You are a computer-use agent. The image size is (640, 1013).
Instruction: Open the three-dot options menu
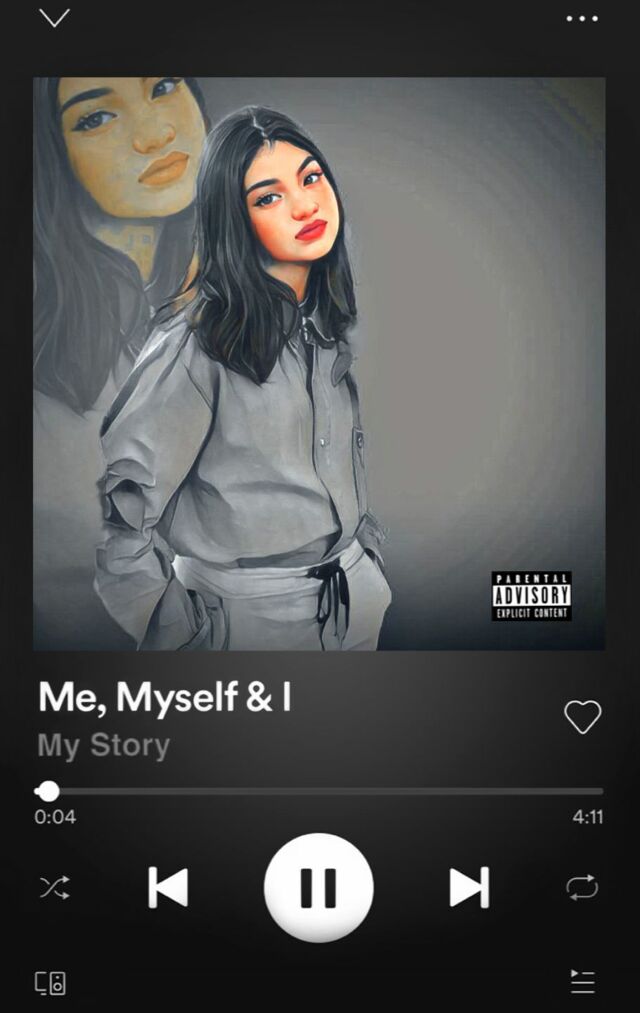click(581, 19)
